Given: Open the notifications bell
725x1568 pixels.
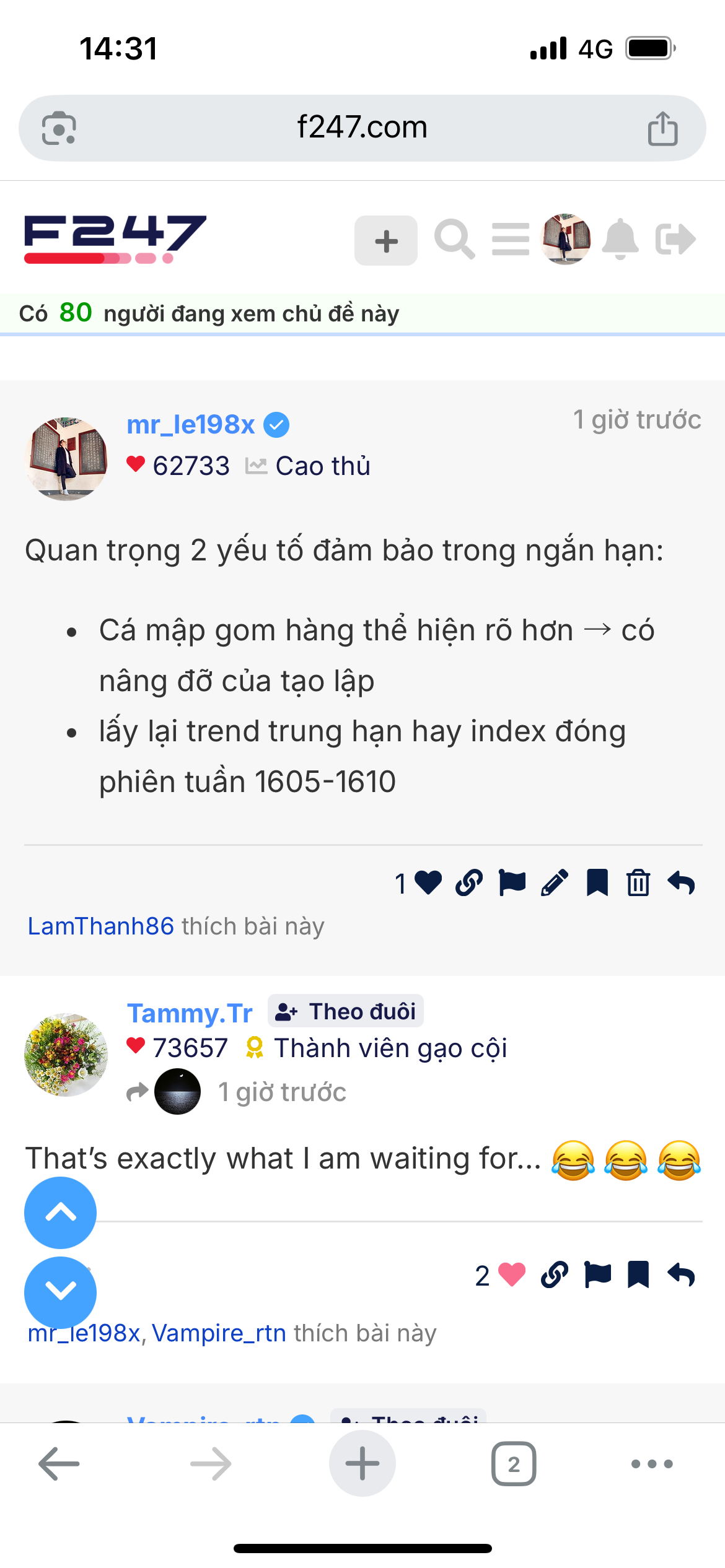Looking at the screenshot, I should click(620, 240).
